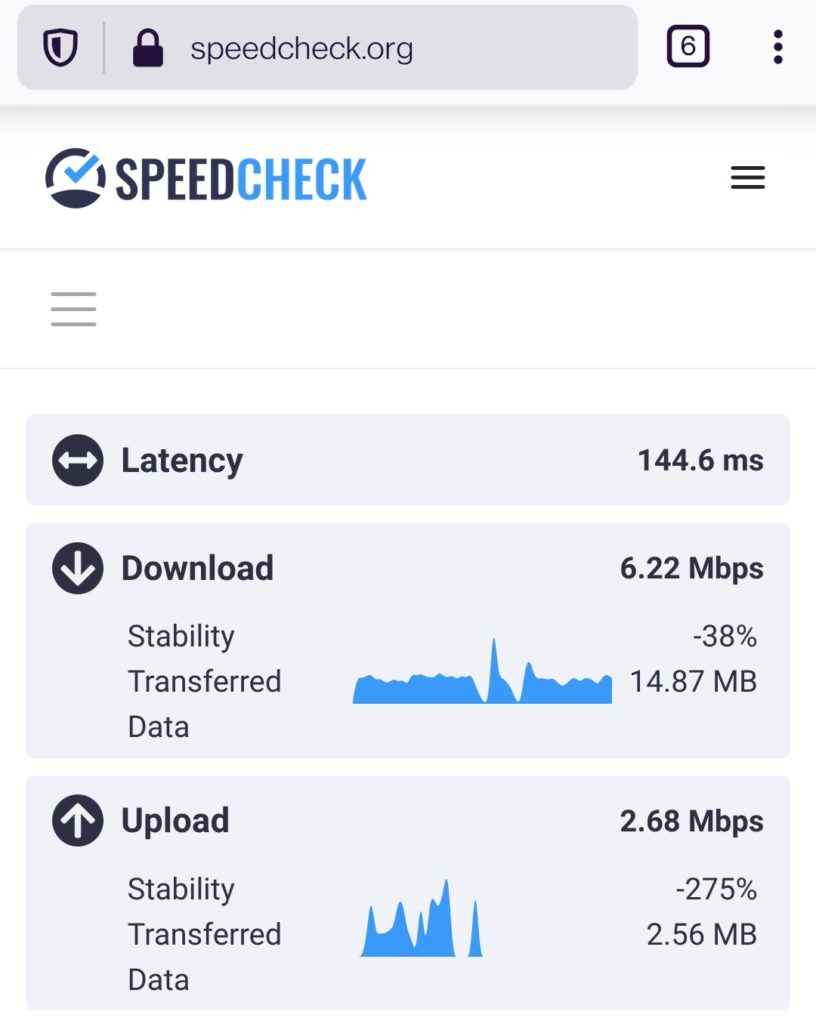
Task: Open the browser overflow menu
Action: point(778,47)
